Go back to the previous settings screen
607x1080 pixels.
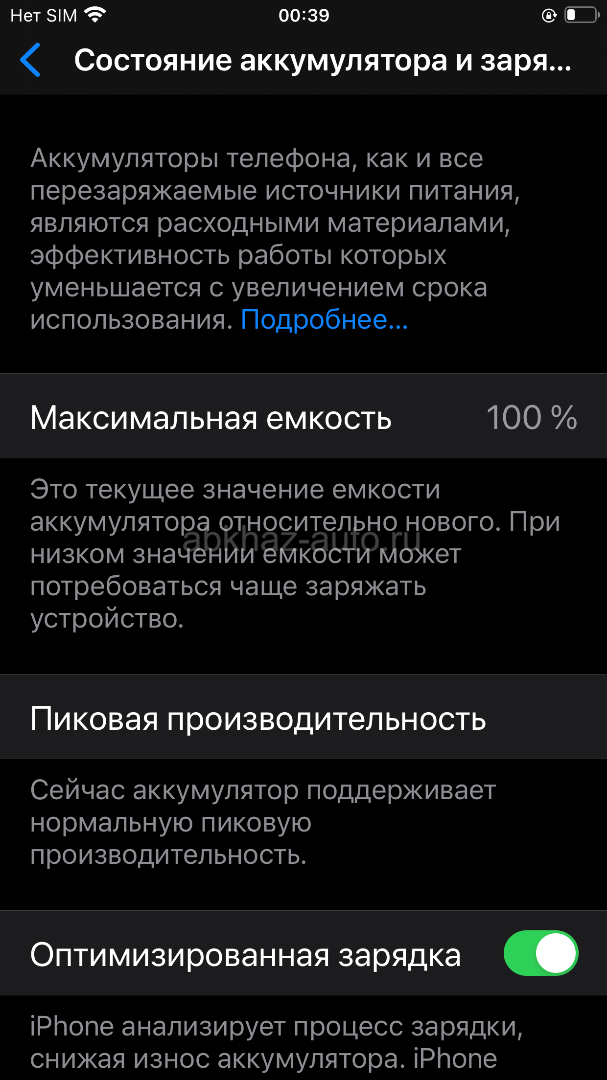click(30, 60)
